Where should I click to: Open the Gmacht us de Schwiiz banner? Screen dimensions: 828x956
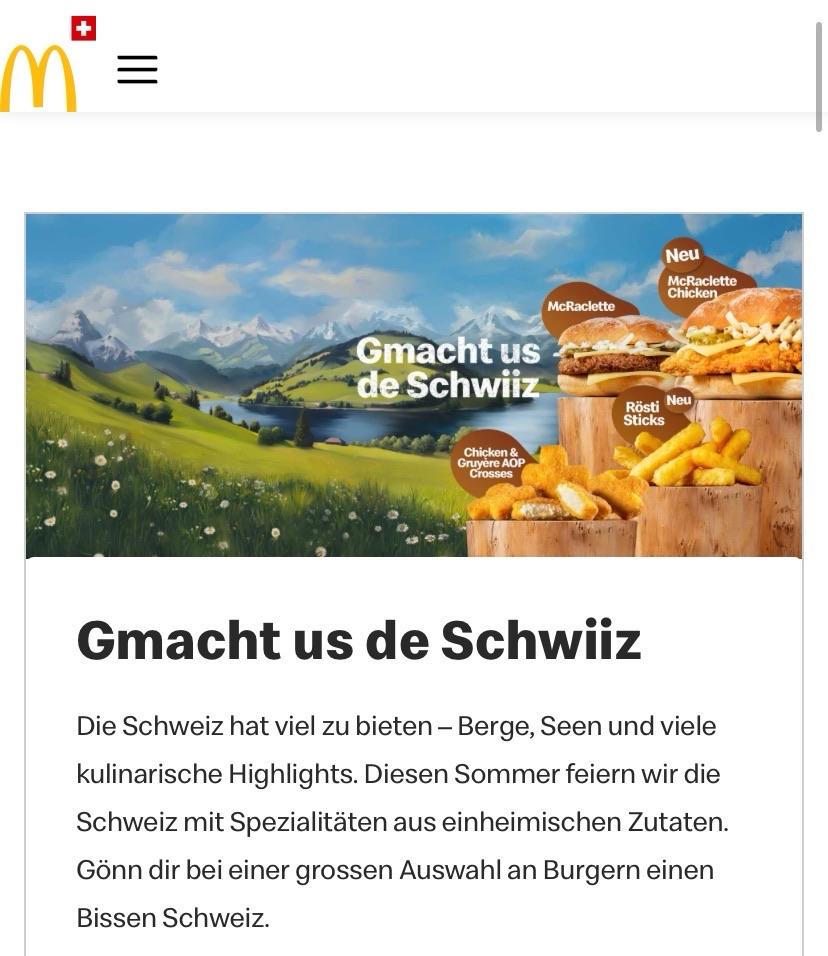coord(413,385)
